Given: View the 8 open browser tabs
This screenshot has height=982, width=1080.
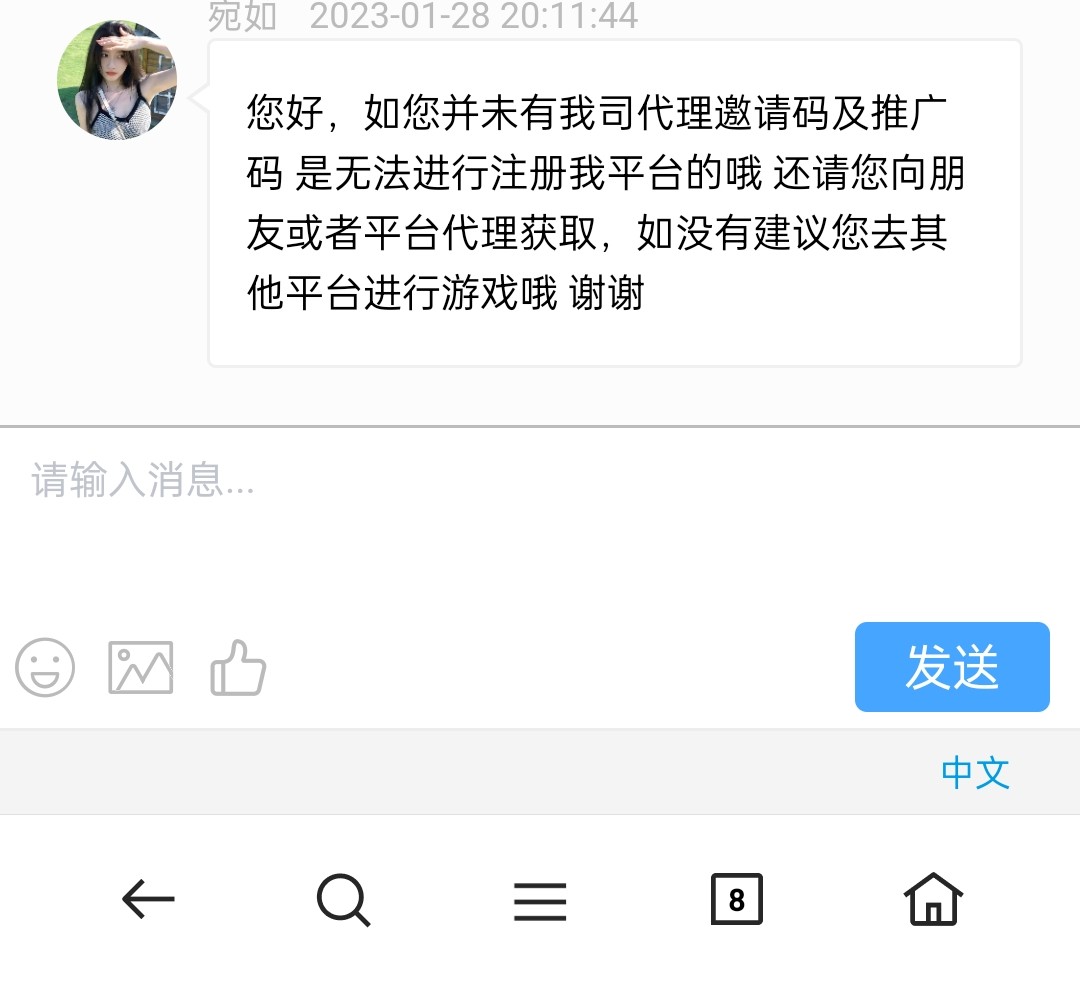Looking at the screenshot, I should pos(736,899).
